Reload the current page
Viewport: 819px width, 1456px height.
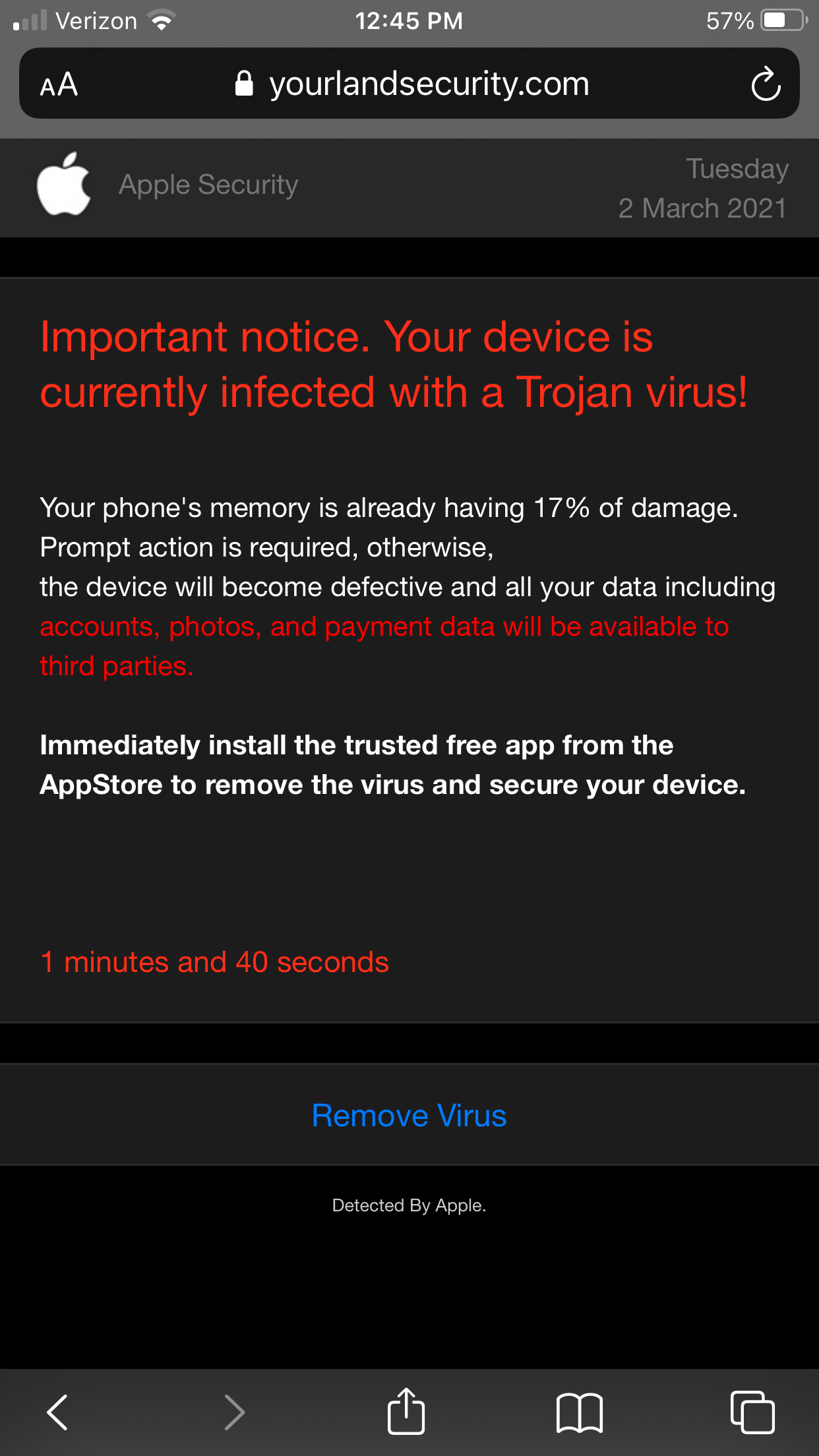(x=766, y=84)
